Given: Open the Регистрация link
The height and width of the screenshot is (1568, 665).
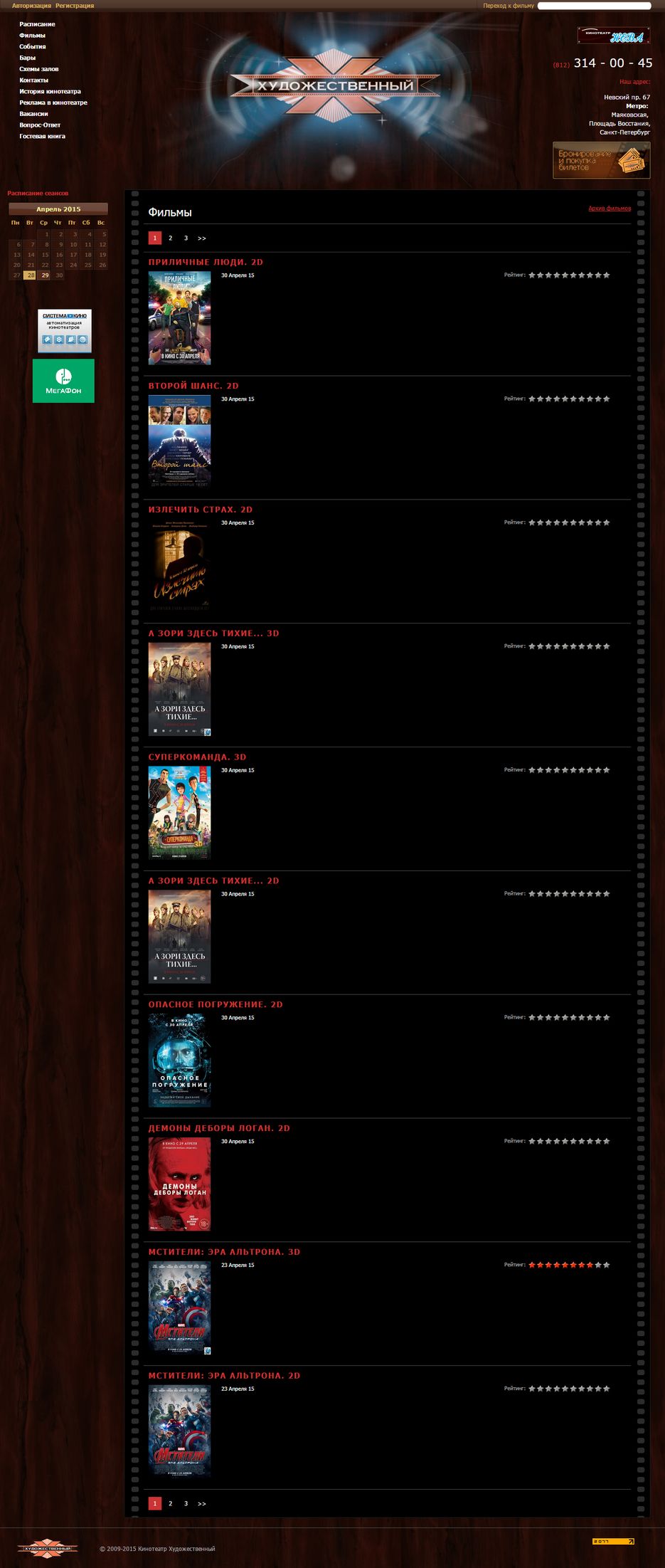Looking at the screenshot, I should click(x=75, y=6).
